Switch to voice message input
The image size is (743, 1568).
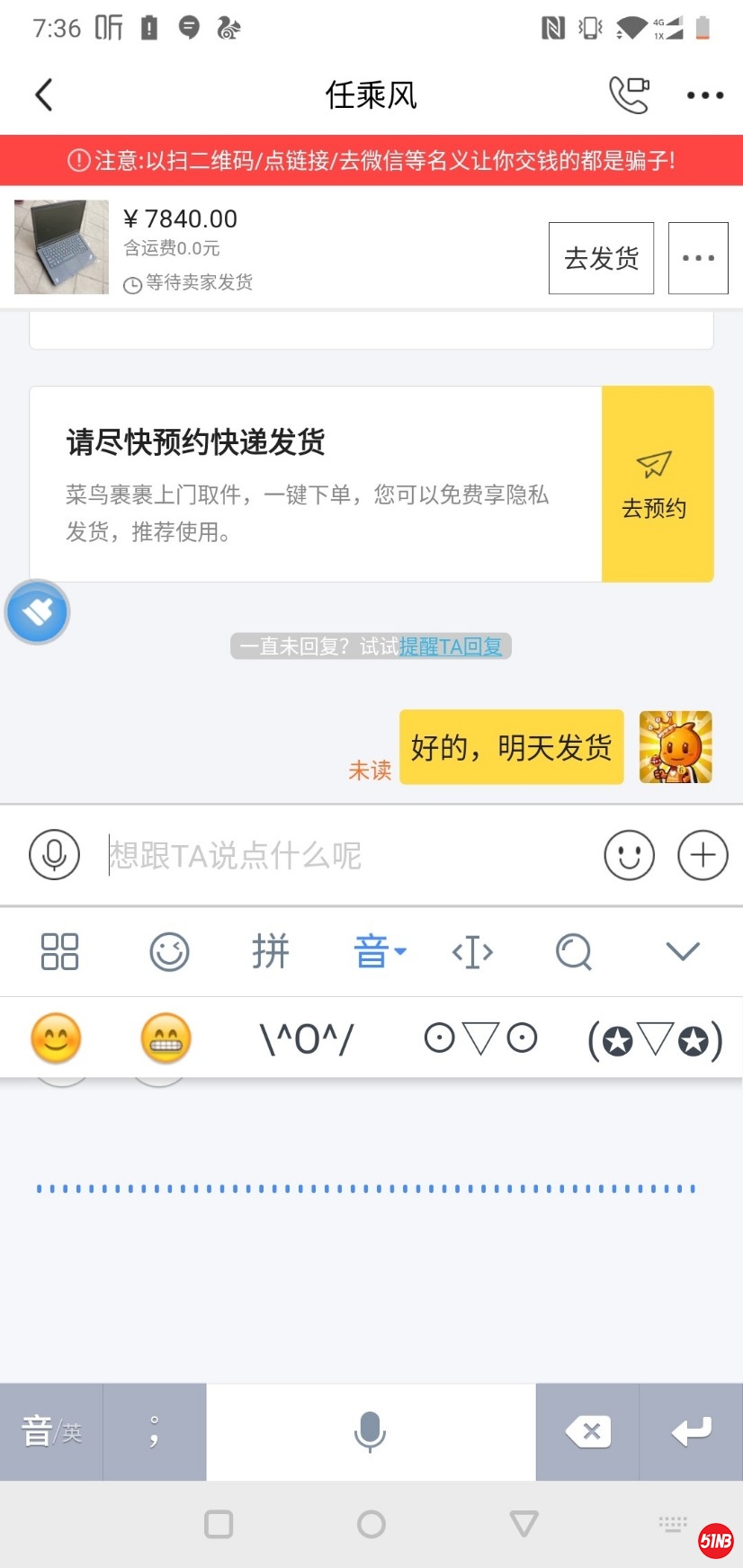click(54, 854)
